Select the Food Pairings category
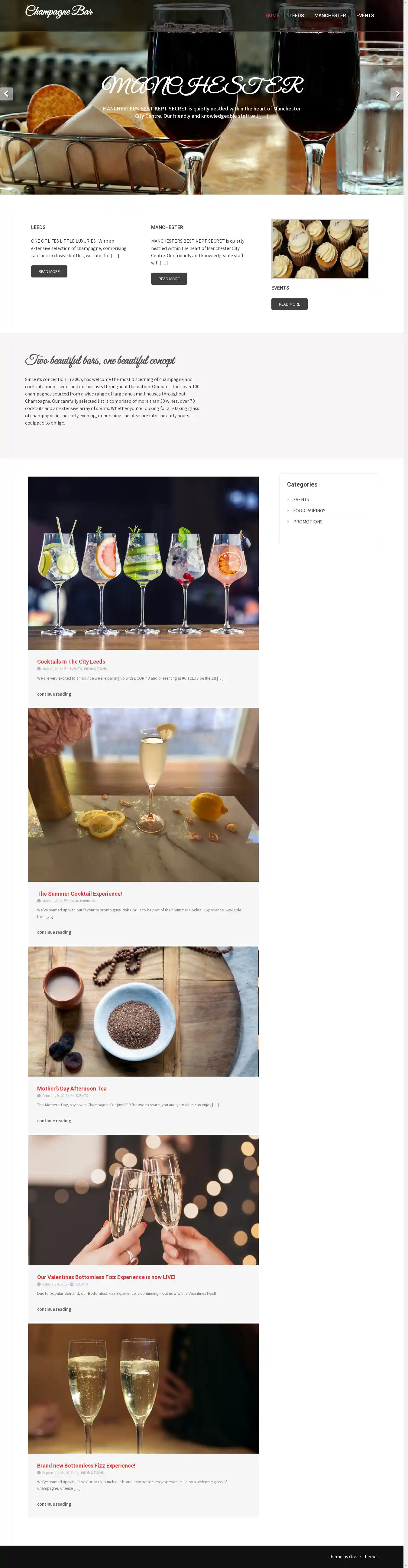 pyautogui.click(x=309, y=511)
